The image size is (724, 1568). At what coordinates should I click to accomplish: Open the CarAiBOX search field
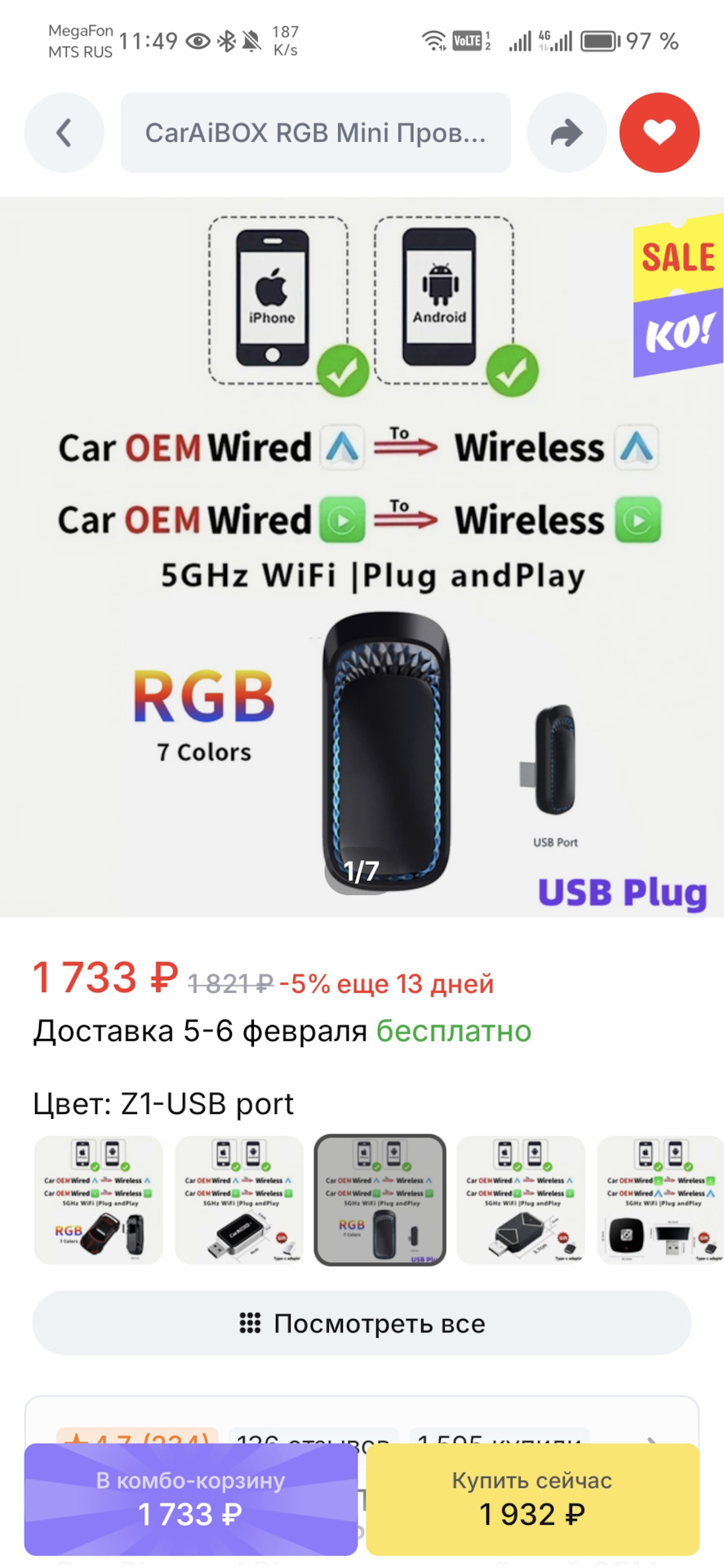click(315, 132)
